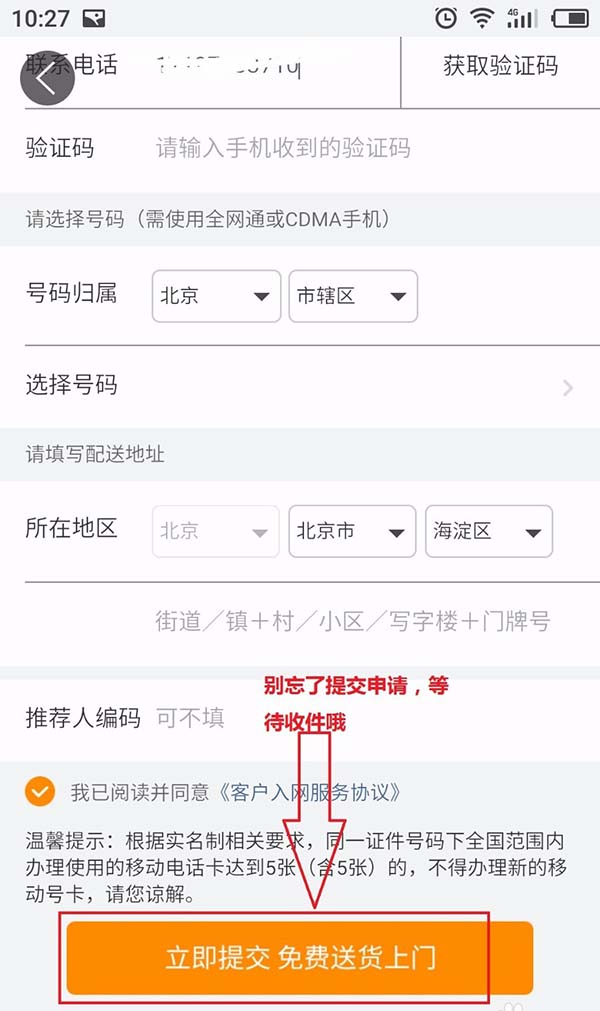600x1011 pixels.
Task: Open the 选择号码 row
Action: click(300, 385)
